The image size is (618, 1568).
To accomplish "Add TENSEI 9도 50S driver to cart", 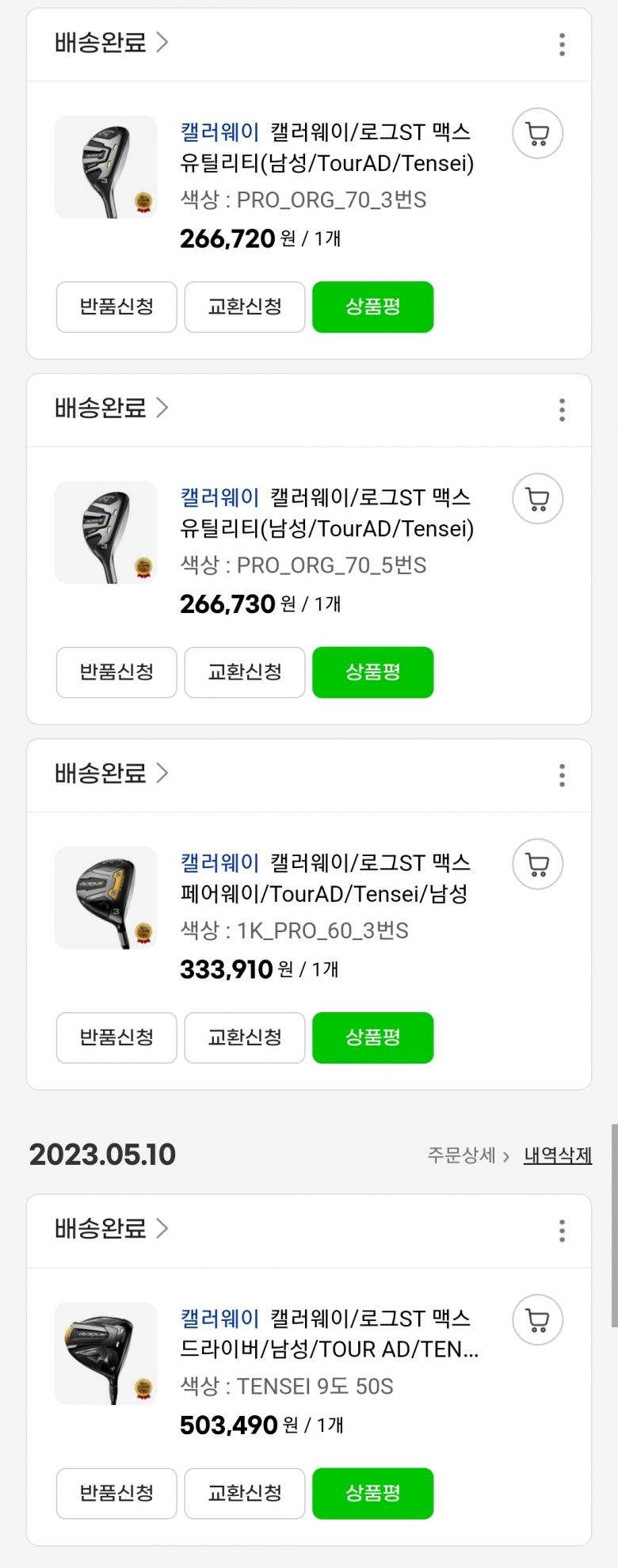I will 537,1320.
